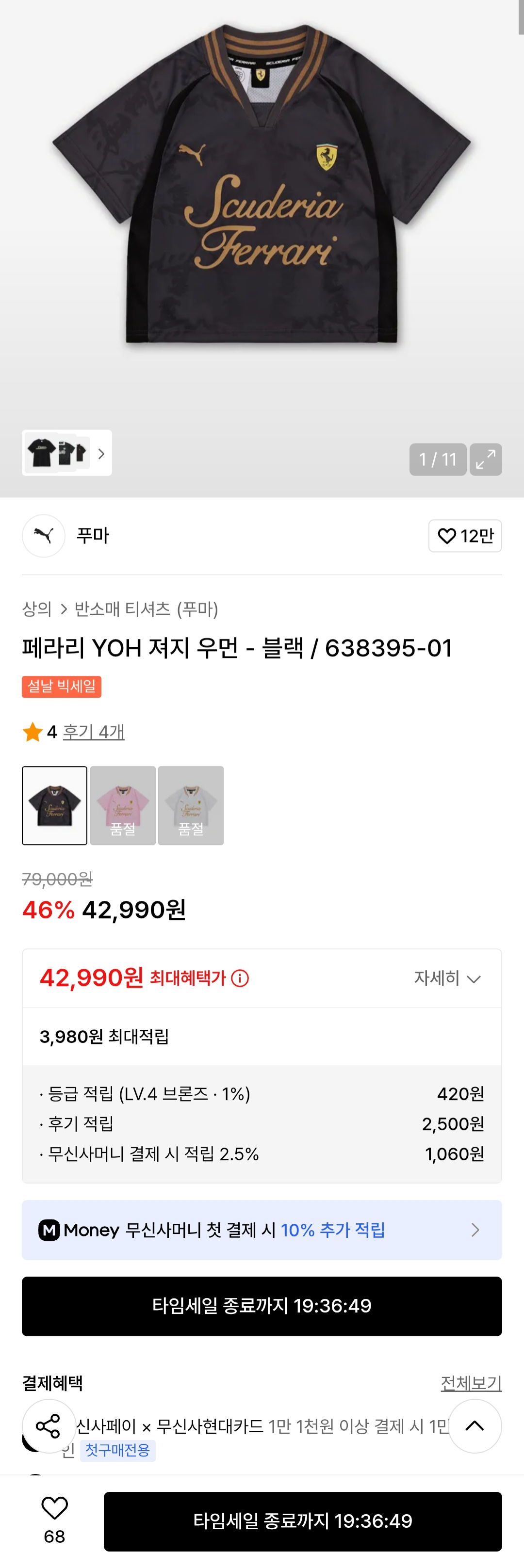Image resolution: width=524 pixels, height=1568 pixels.
Task: Open the product image thumbnail gallery
Action: click(x=67, y=453)
